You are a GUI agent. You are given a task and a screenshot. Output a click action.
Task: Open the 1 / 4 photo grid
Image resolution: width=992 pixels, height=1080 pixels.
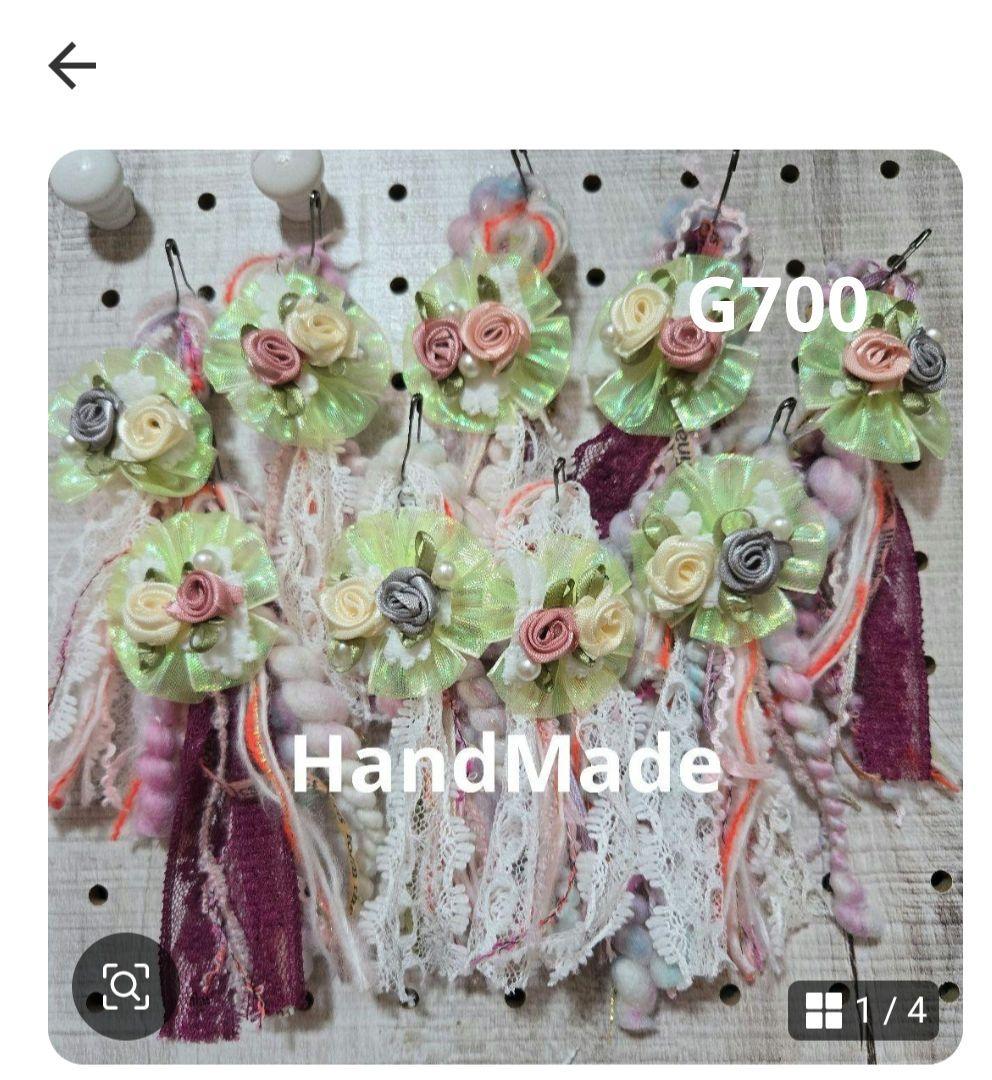[x=865, y=1010]
